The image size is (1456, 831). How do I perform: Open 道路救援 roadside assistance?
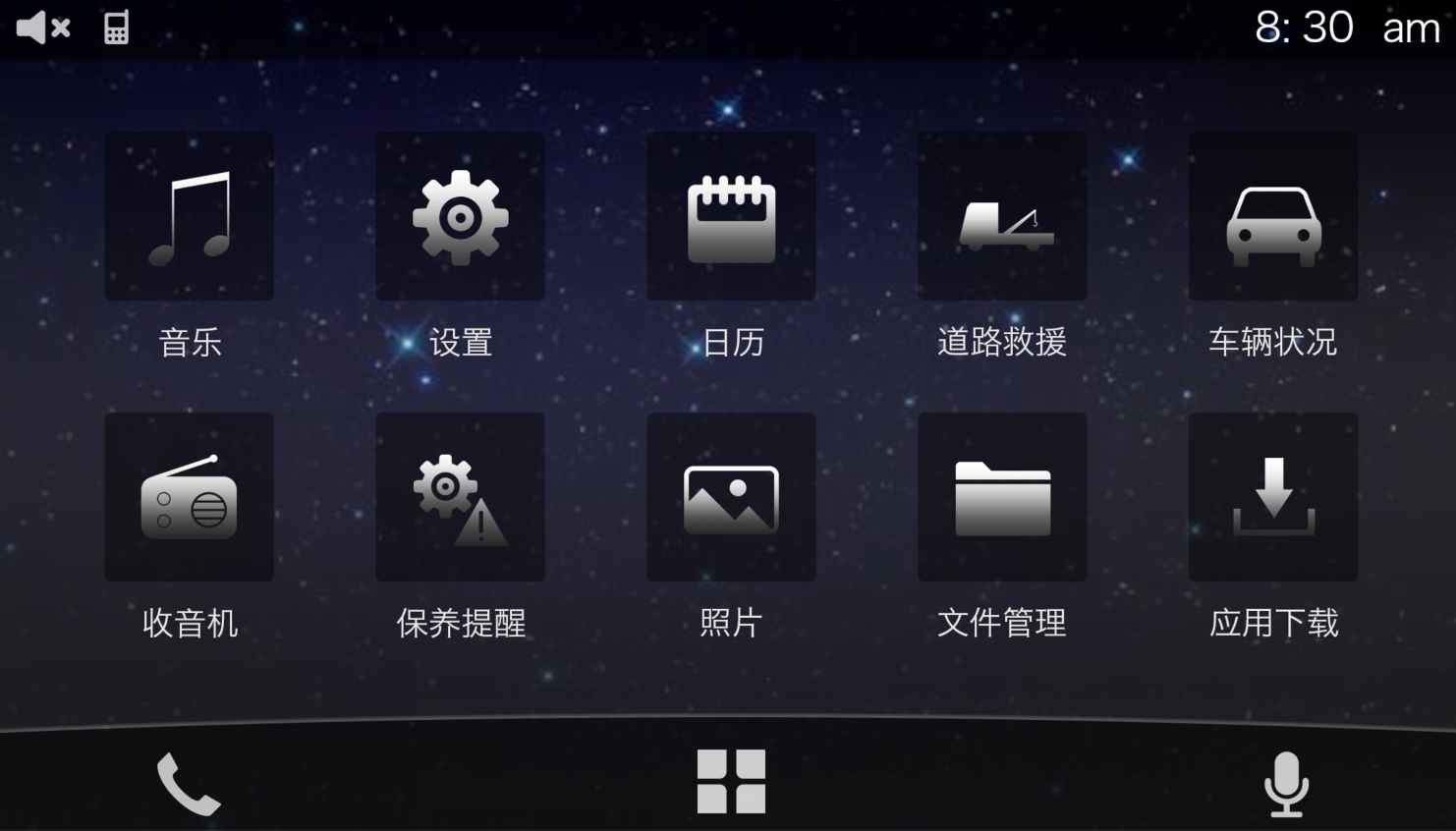tap(1002, 217)
